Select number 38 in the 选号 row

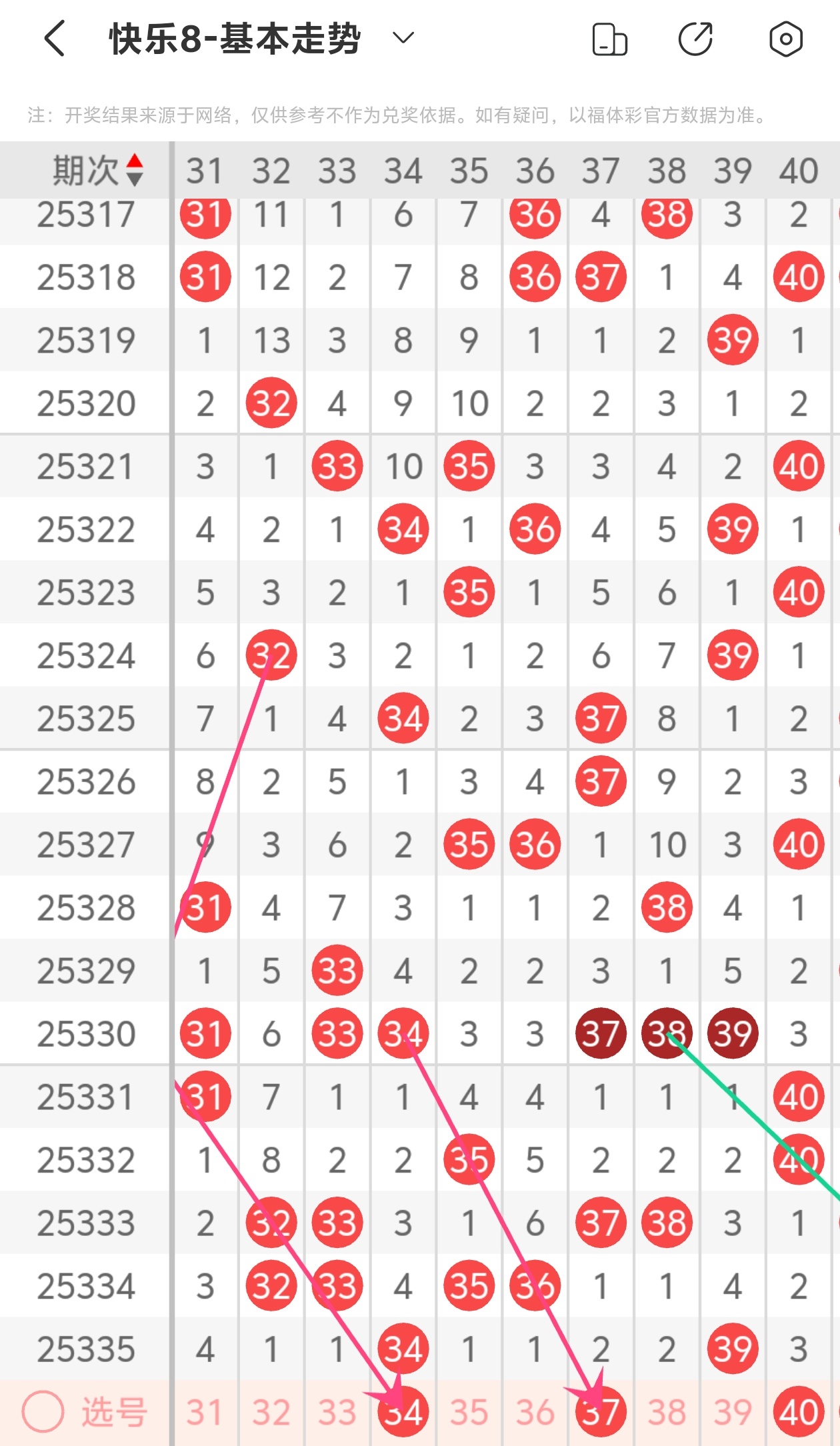click(x=667, y=1411)
